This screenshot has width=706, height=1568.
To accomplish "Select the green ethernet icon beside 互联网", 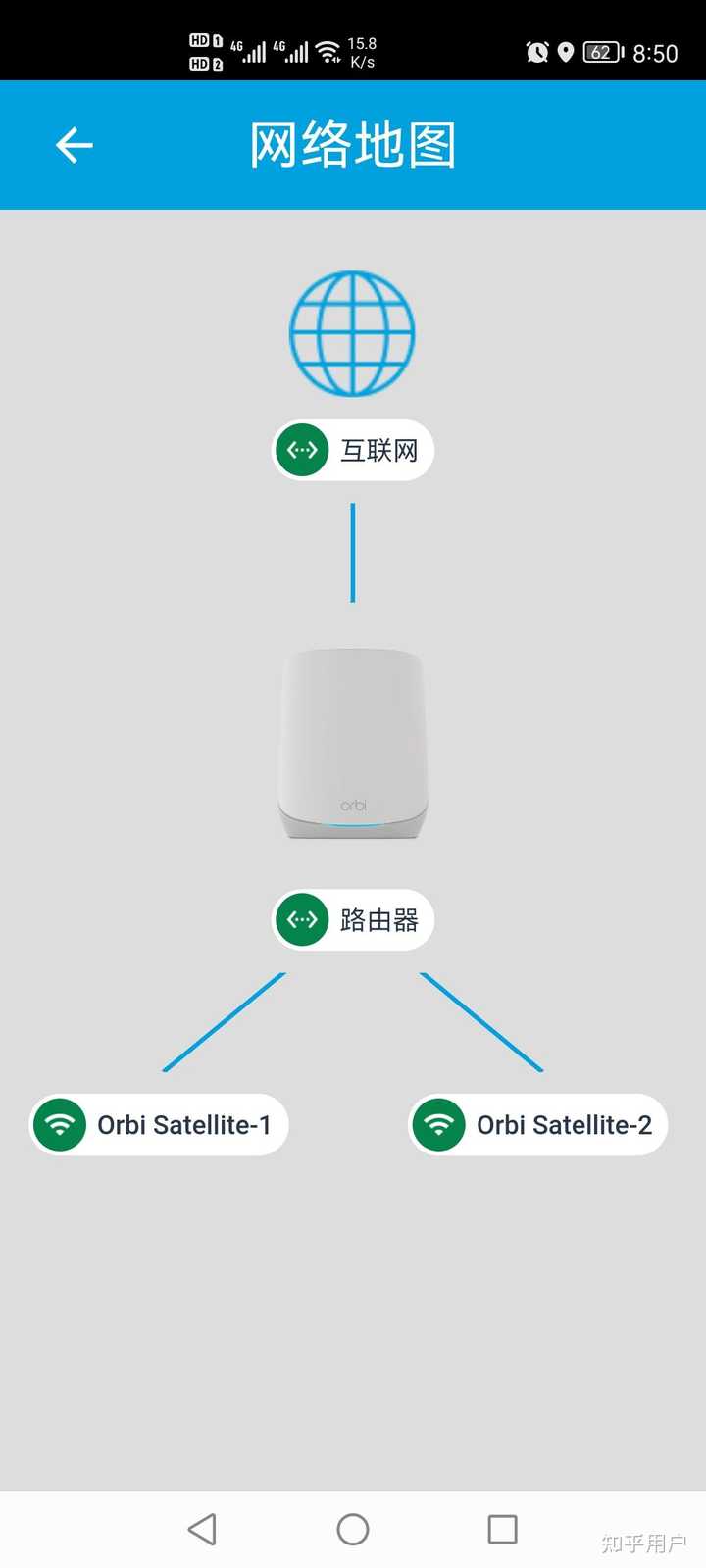I will tap(301, 450).
